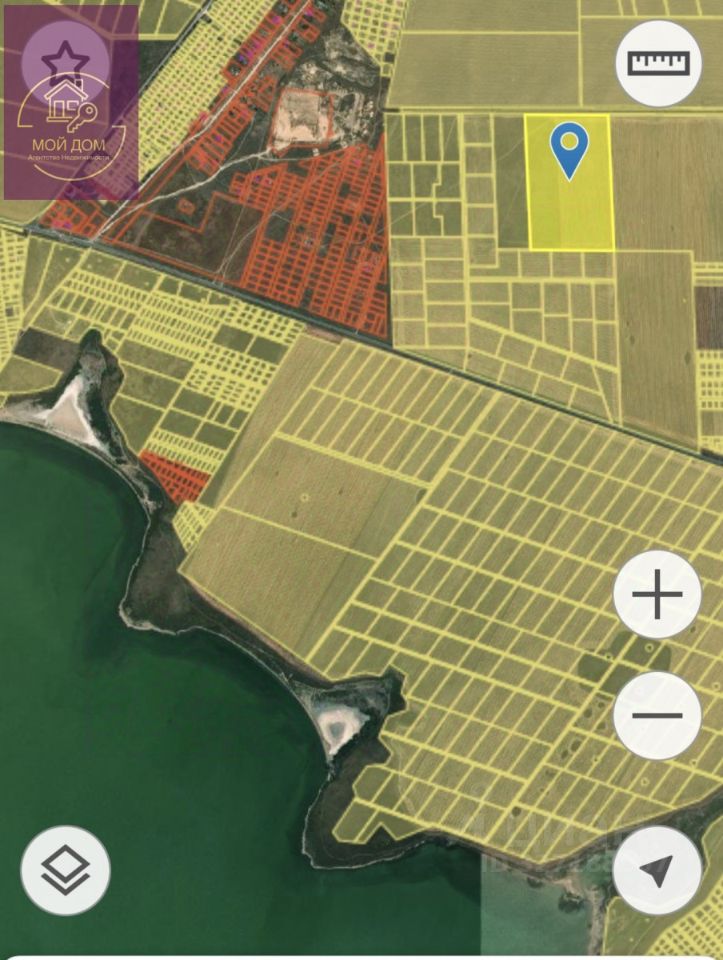Open the map layers selector
Viewport: 723px width, 960px height.
tap(65, 870)
